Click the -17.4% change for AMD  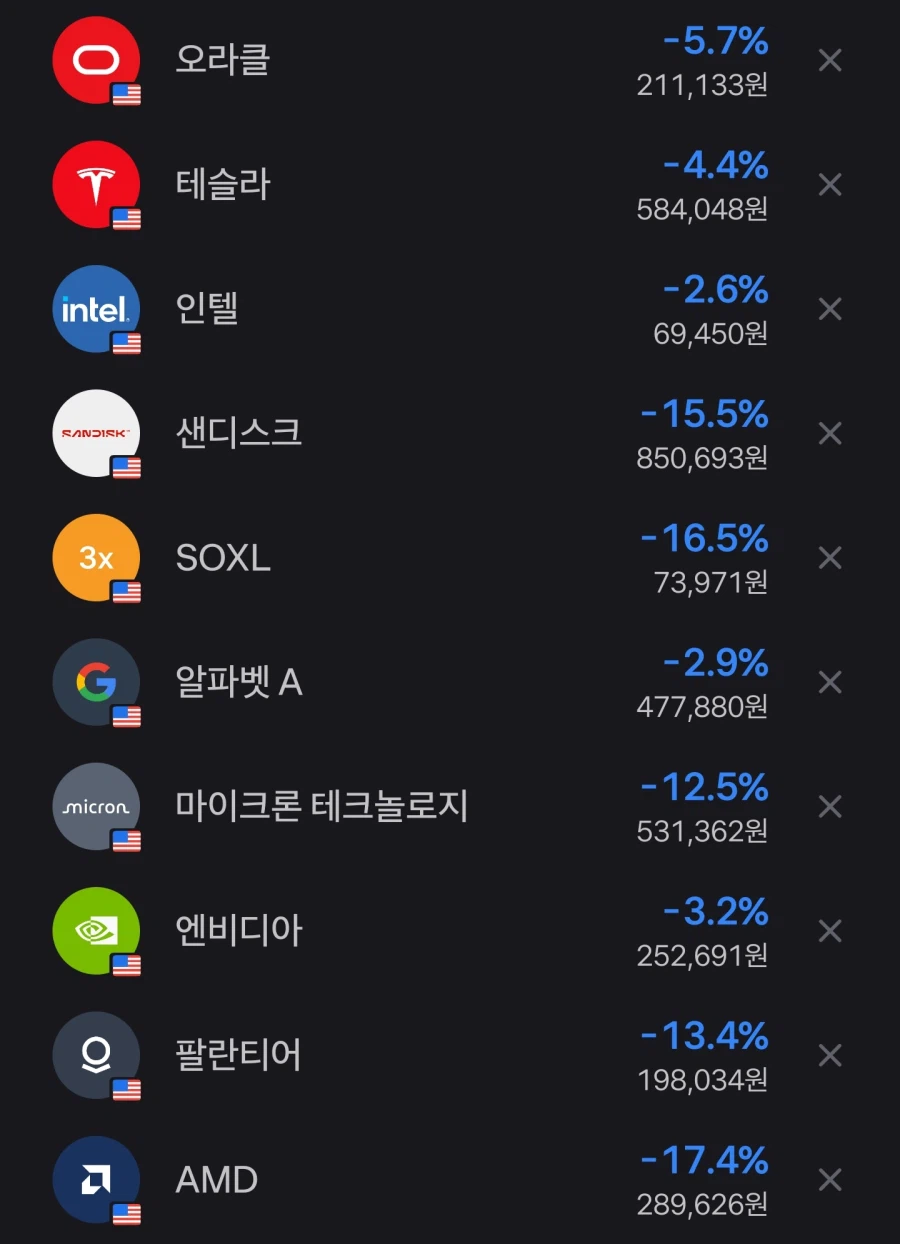(x=706, y=1160)
